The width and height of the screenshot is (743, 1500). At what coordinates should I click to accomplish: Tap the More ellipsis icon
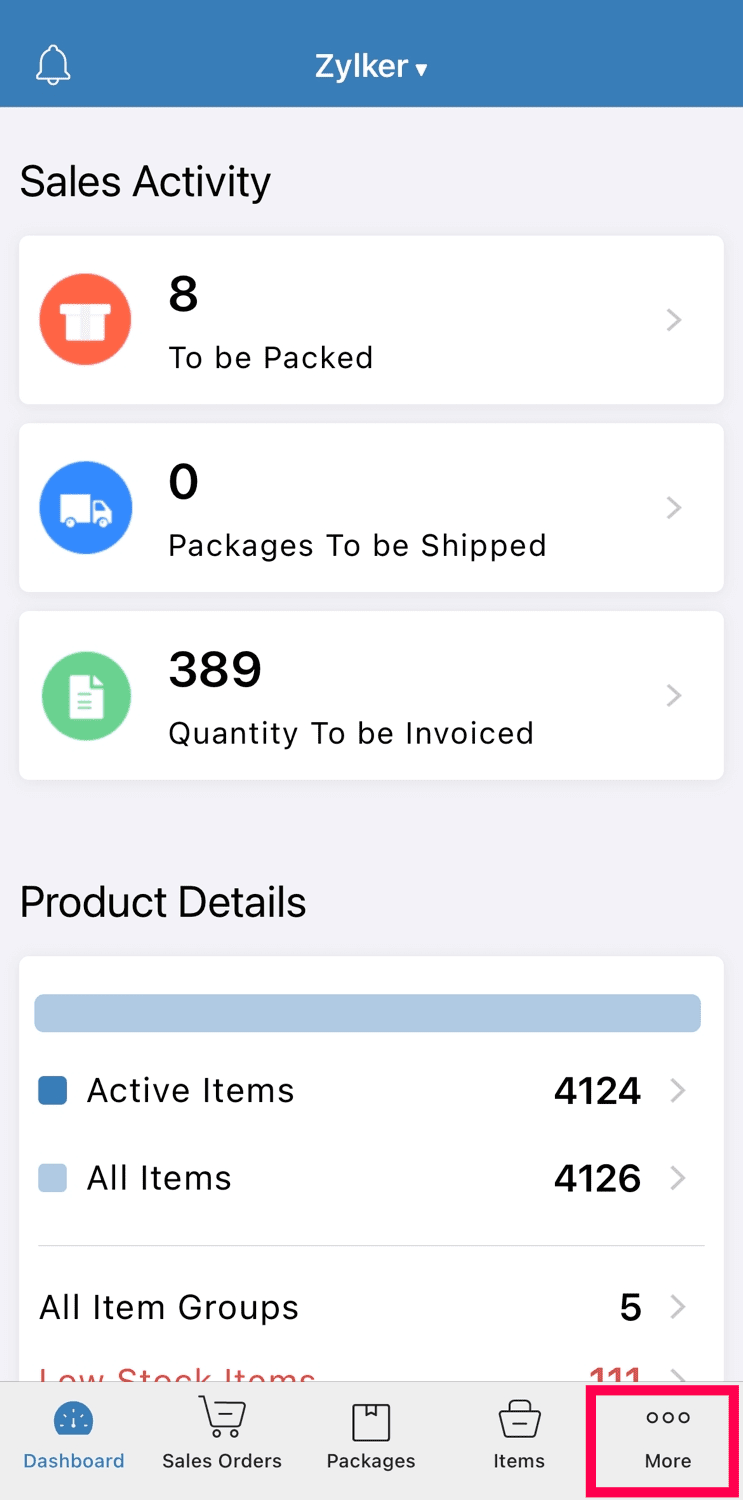tap(667, 1417)
